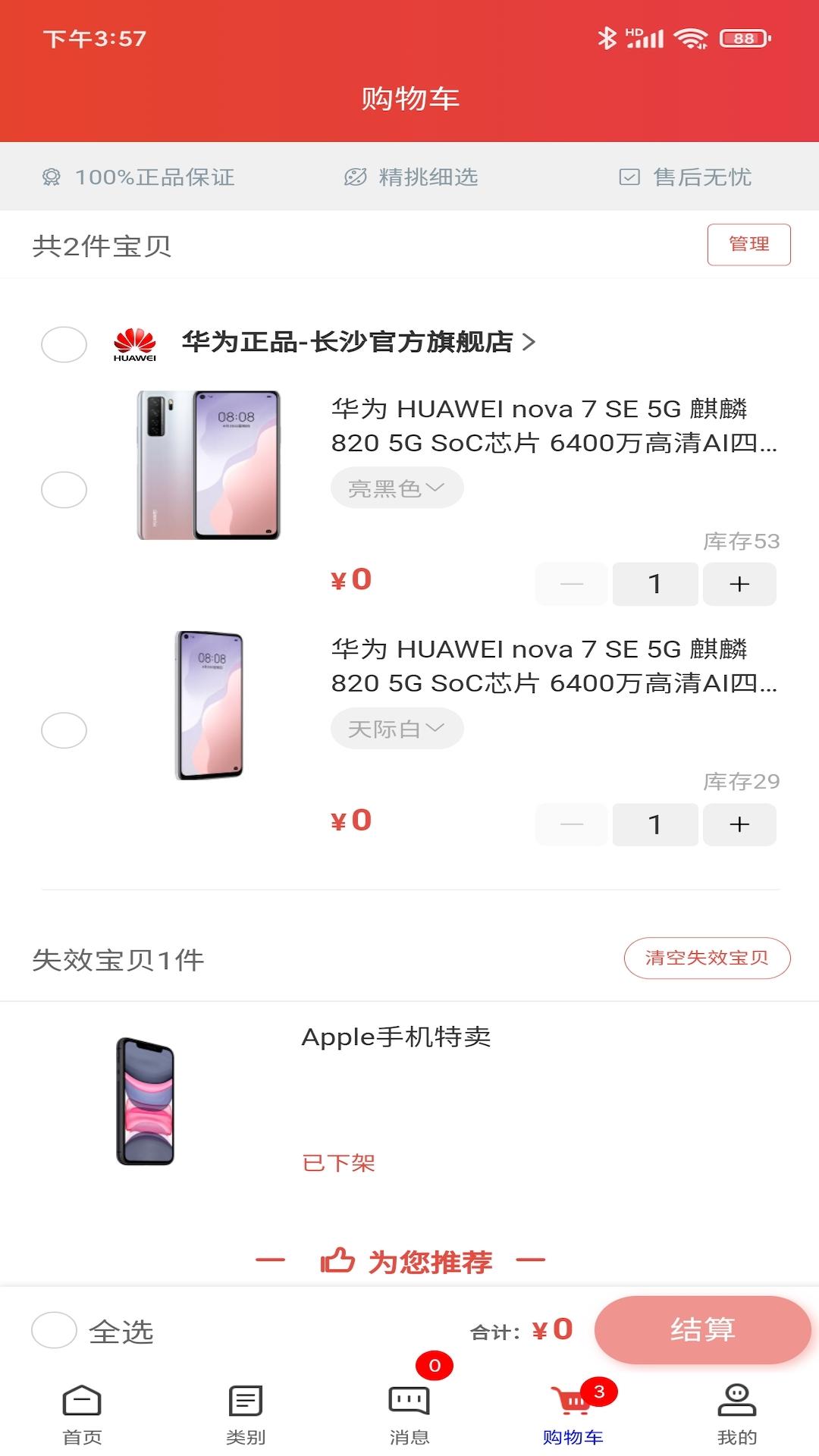This screenshot has width=819, height=1456.
Task: Switch to the 我的 profile tab
Action: tap(737, 1415)
